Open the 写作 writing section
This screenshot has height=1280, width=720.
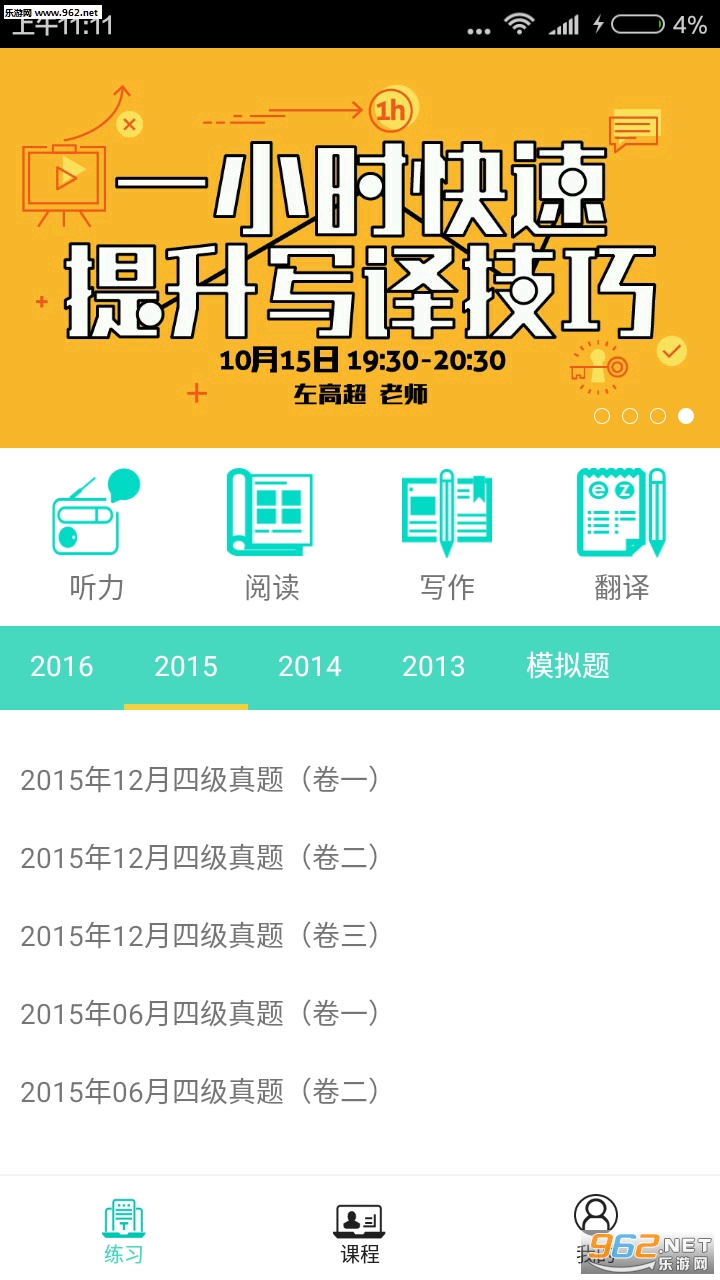447,535
